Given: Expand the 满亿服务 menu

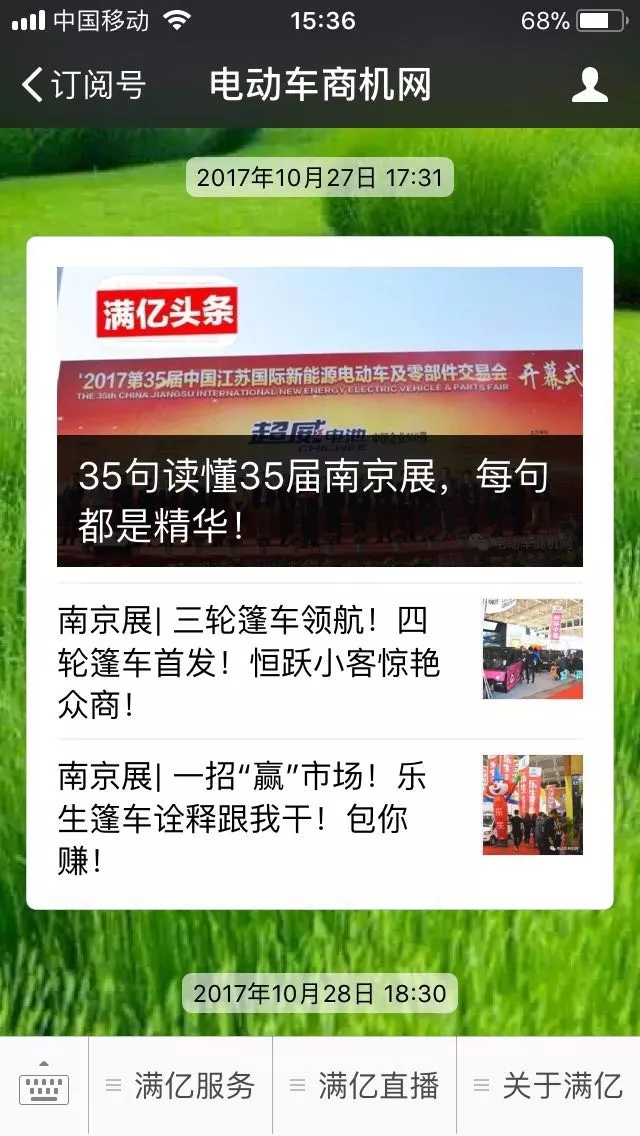Looking at the screenshot, I should pos(181,1086).
